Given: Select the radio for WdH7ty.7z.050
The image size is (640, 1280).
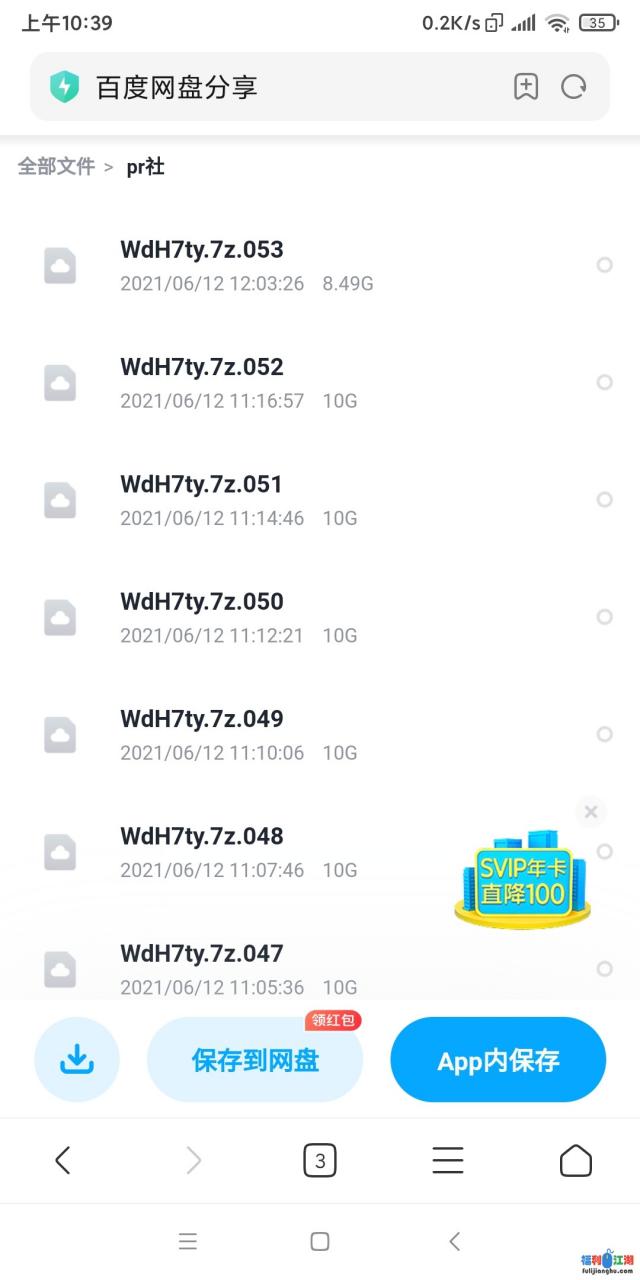Looking at the screenshot, I should point(604,617).
